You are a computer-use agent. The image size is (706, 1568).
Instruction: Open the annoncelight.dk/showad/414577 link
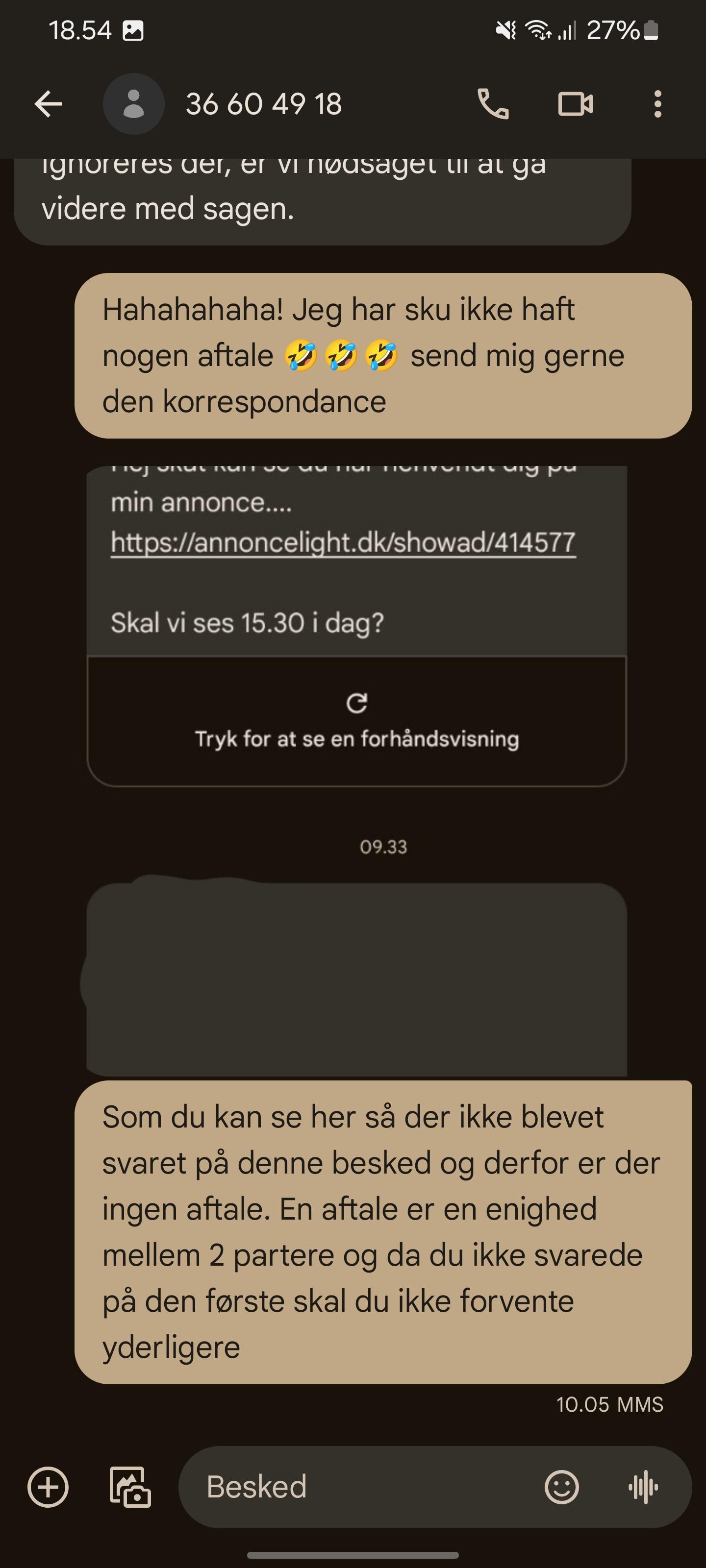(343, 542)
